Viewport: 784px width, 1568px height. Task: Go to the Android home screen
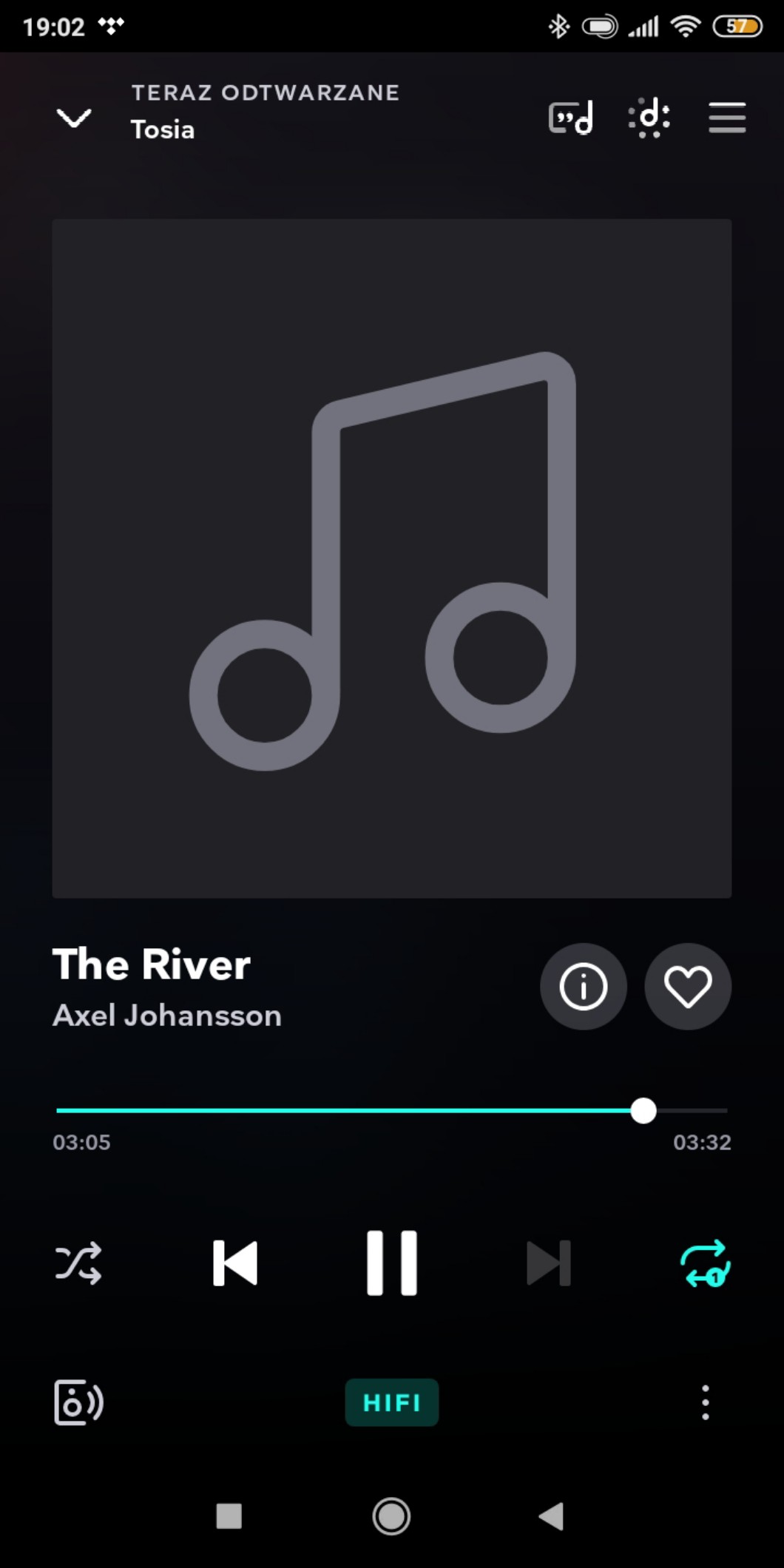[391, 1516]
